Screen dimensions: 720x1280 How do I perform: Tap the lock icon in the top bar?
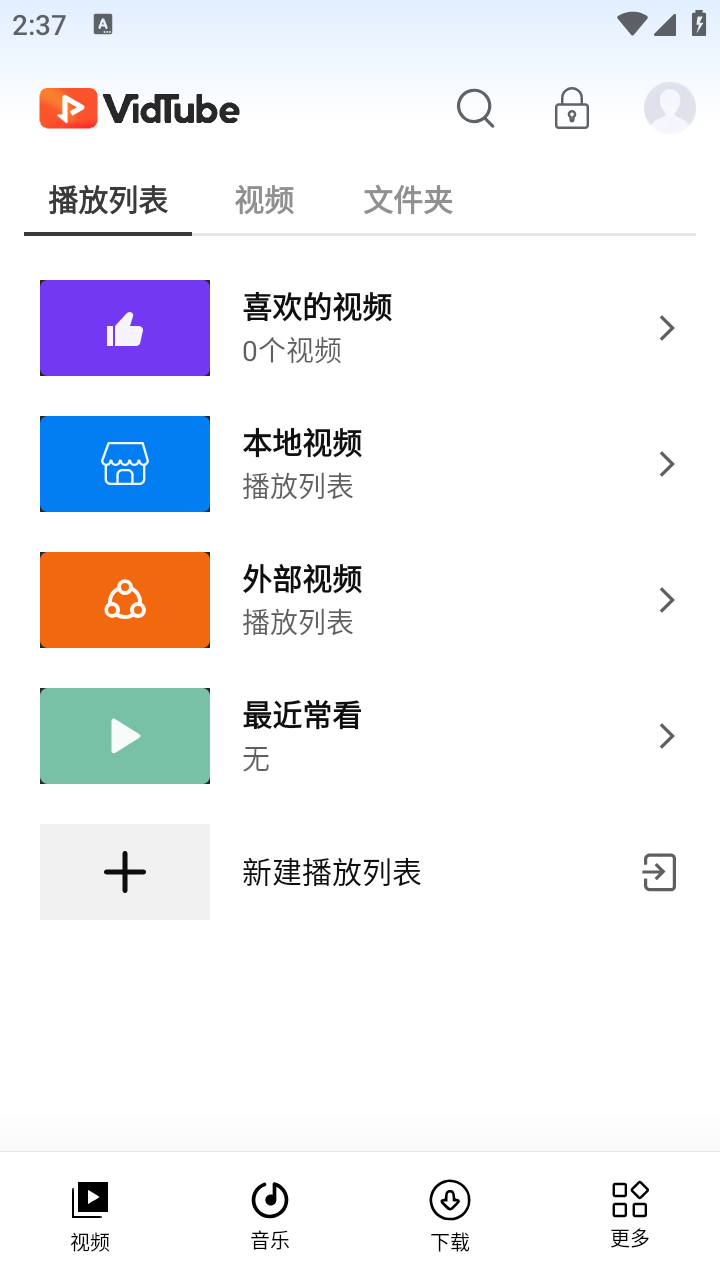pos(570,108)
